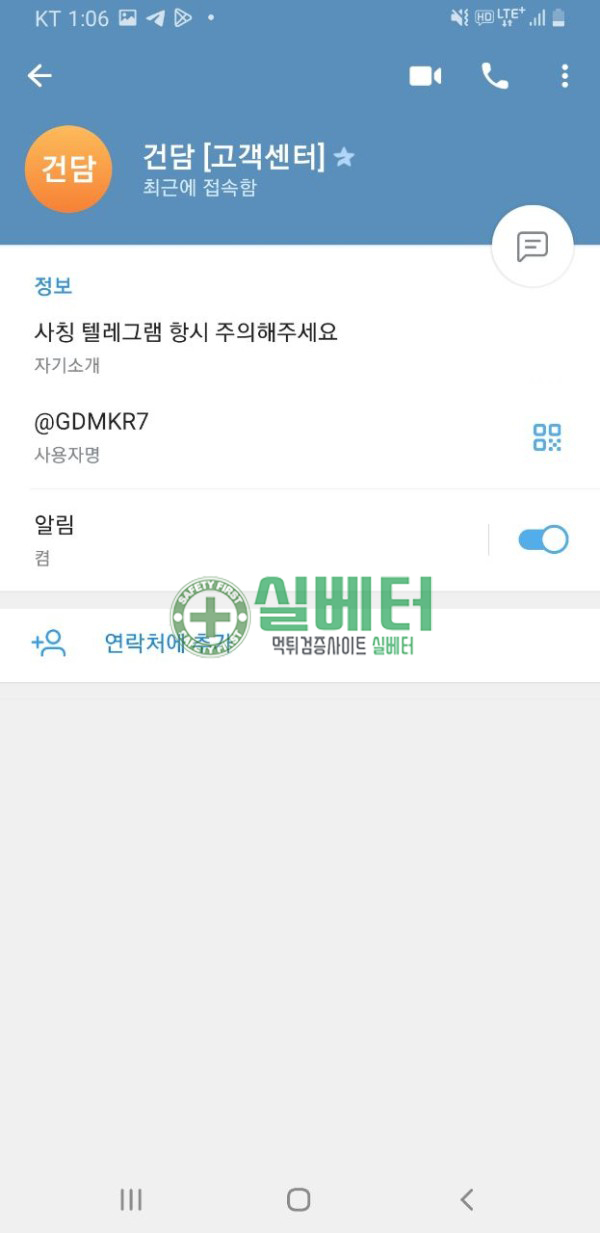This screenshot has width=600, height=1233.
Task: Tap the system home button
Action: [298, 1199]
